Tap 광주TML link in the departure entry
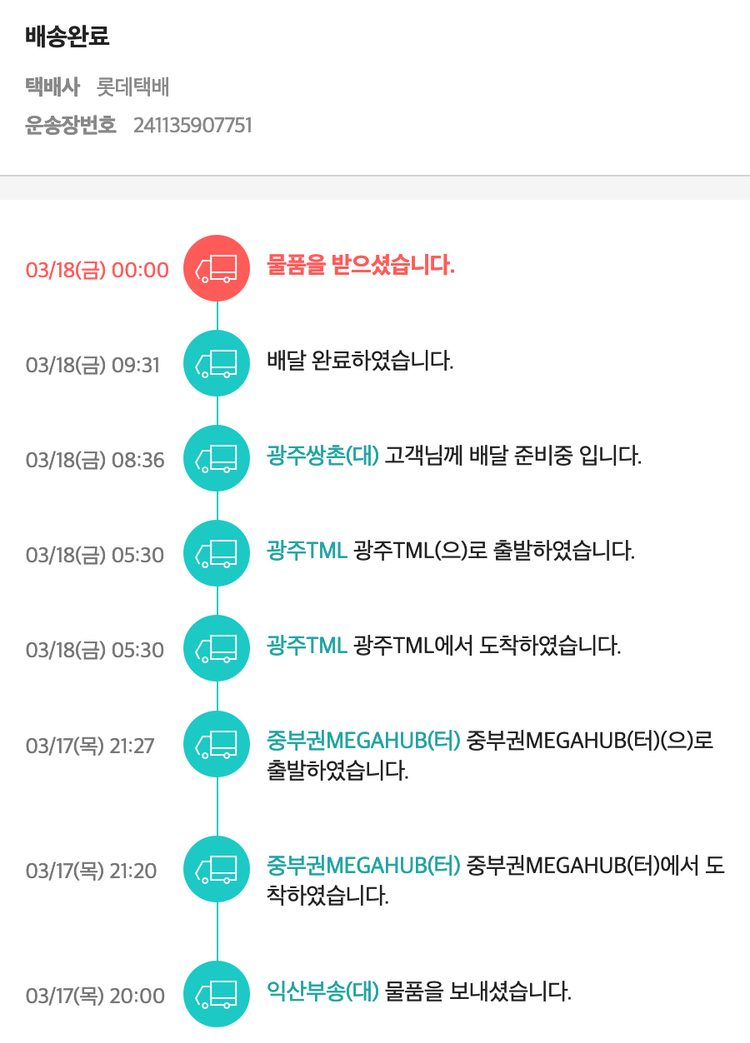 pyautogui.click(x=307, y=551)
